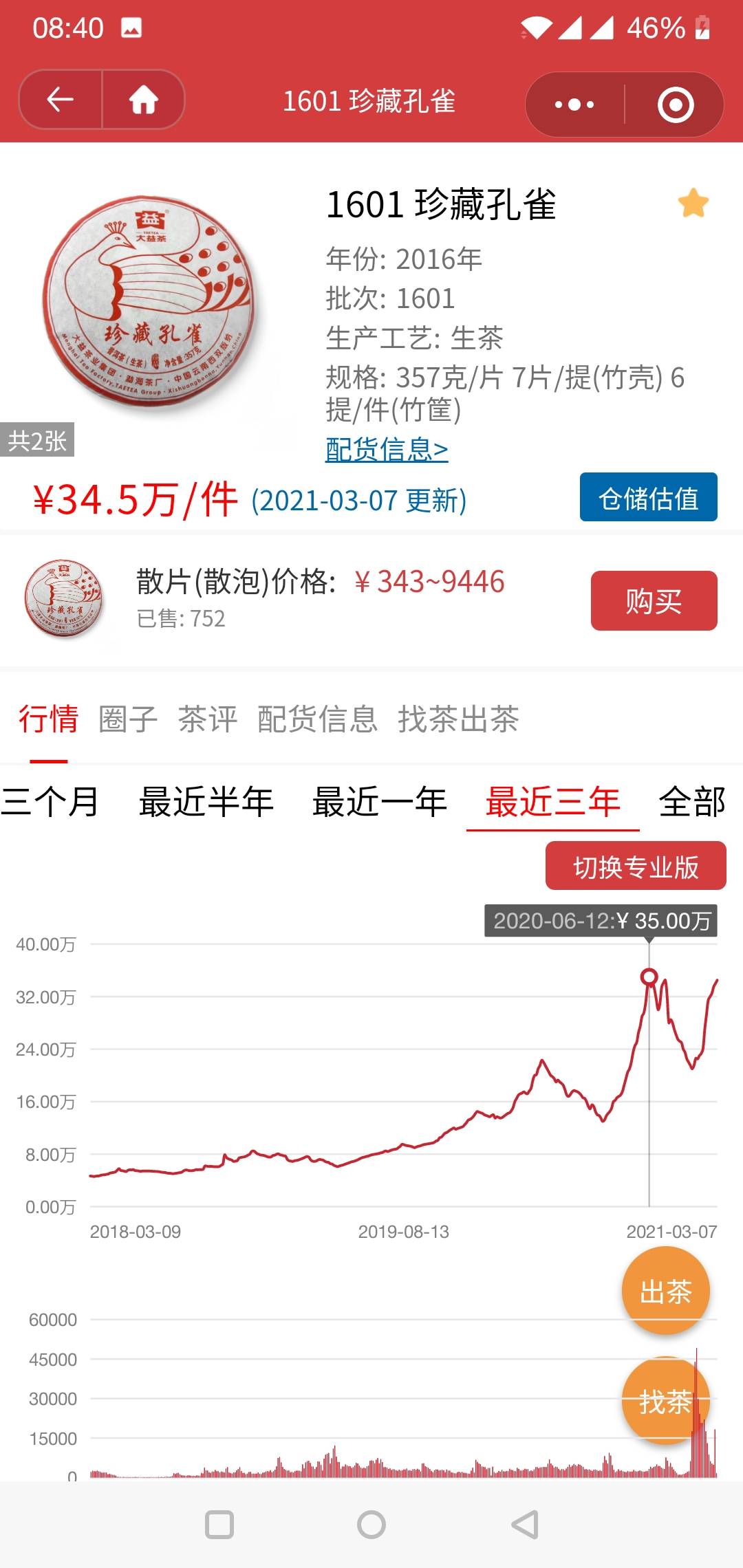
Task: Open the 找茶出茶 tab
Action: point(458,719)
